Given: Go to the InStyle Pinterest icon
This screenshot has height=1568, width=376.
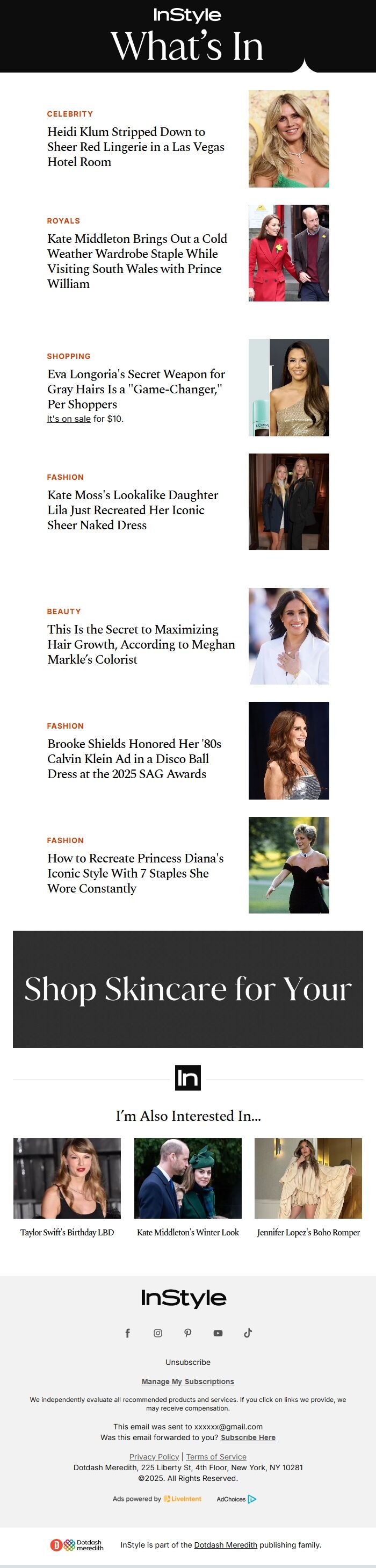Looking at the screenshot, I should point(187,1333).
